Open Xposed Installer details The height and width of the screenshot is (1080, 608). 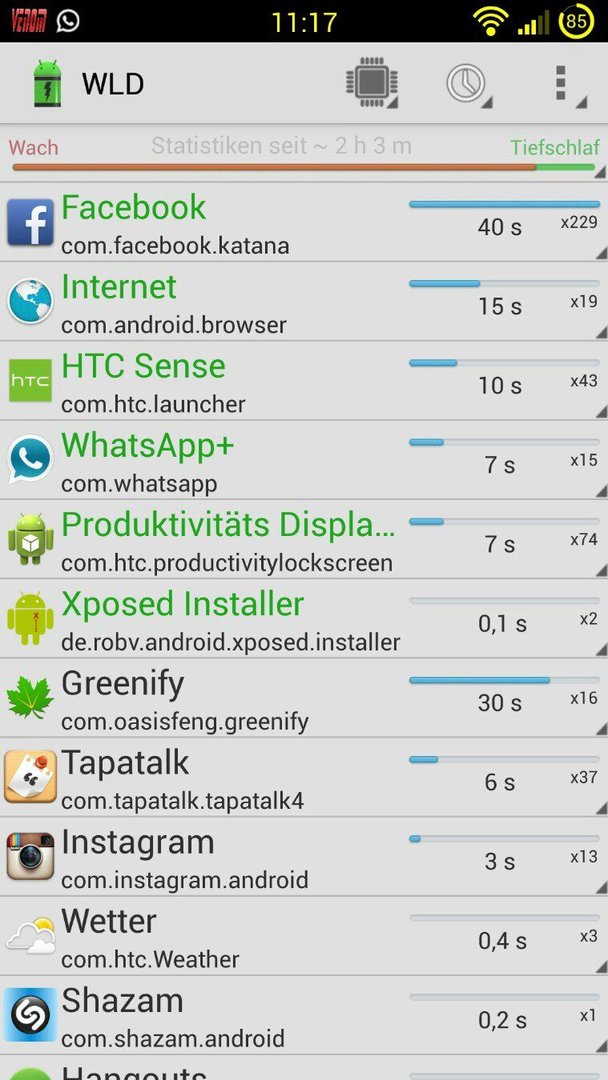pos(304,618)
